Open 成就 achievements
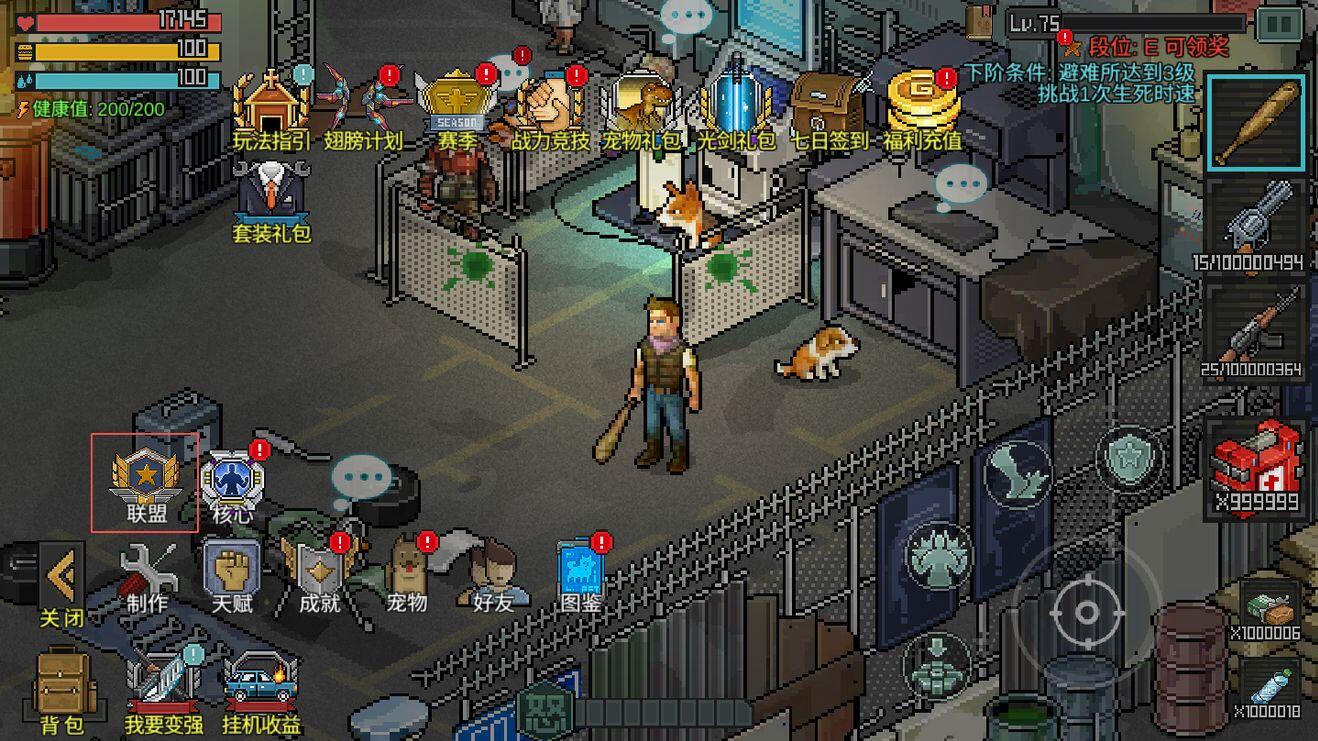This screenshot has height=741, width=1318. [318, 578]
